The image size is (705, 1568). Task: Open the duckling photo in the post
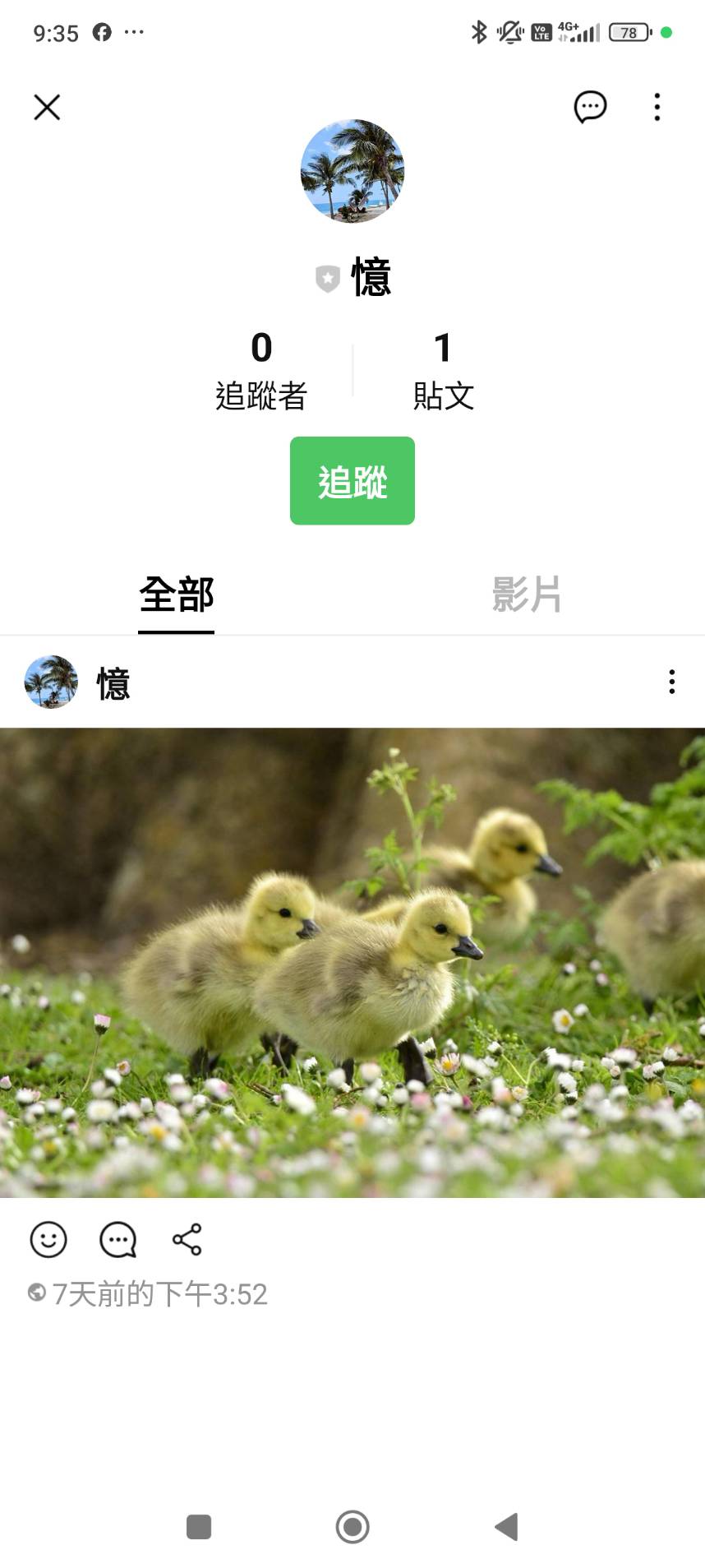coord(352,962)
